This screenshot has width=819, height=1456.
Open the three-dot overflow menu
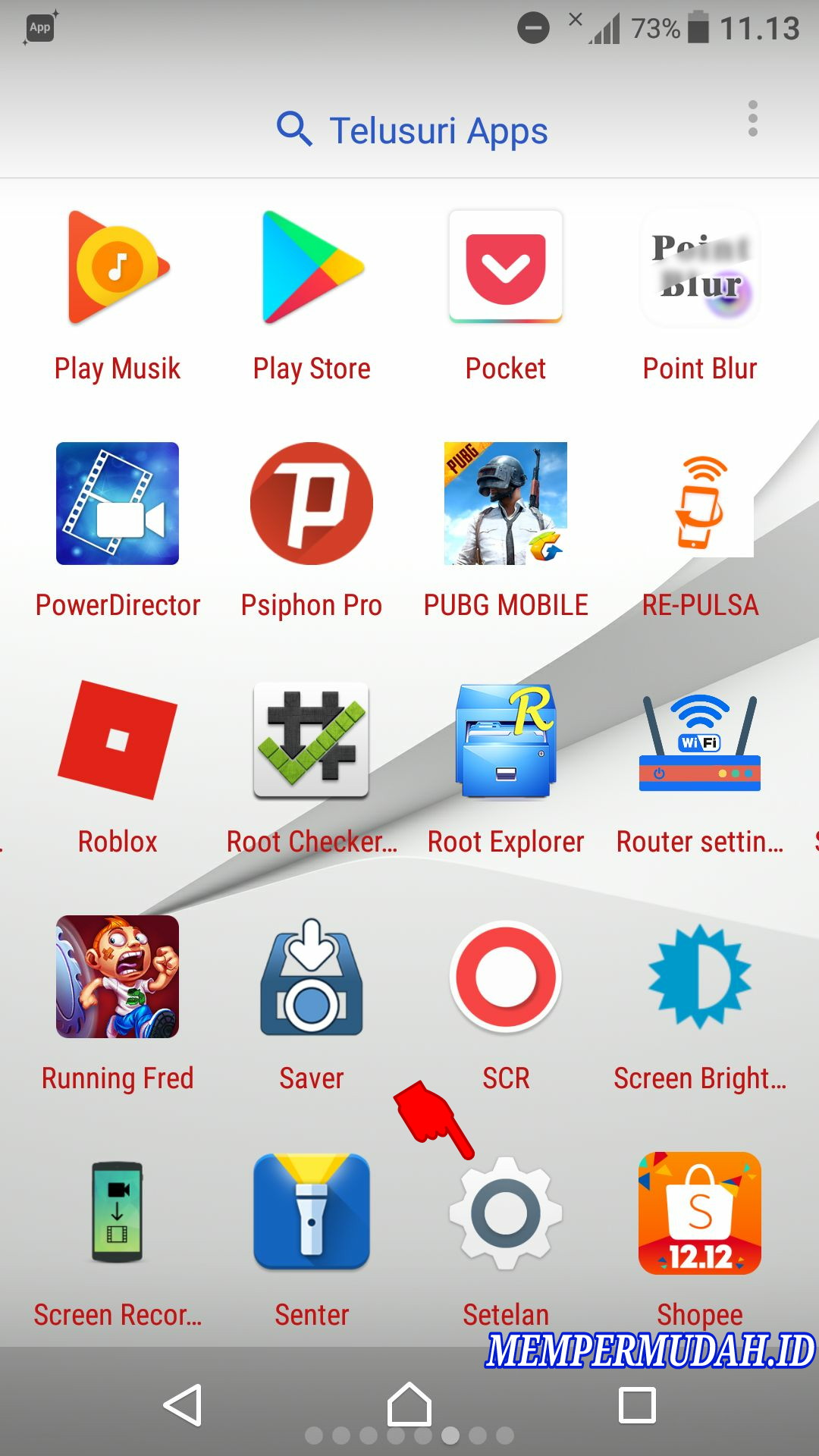point(752,119)
